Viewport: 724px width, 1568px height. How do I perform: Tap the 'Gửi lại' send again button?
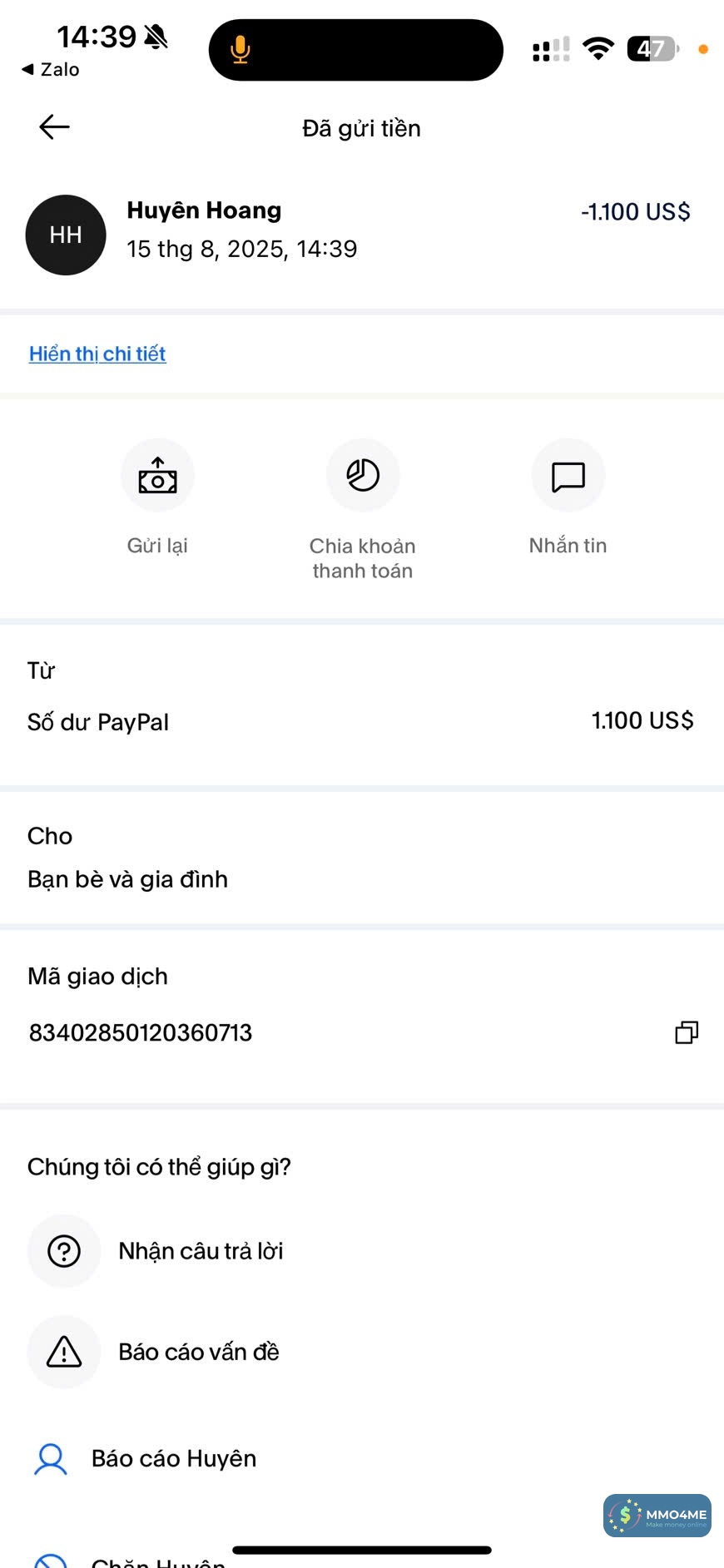click(157, 476)
